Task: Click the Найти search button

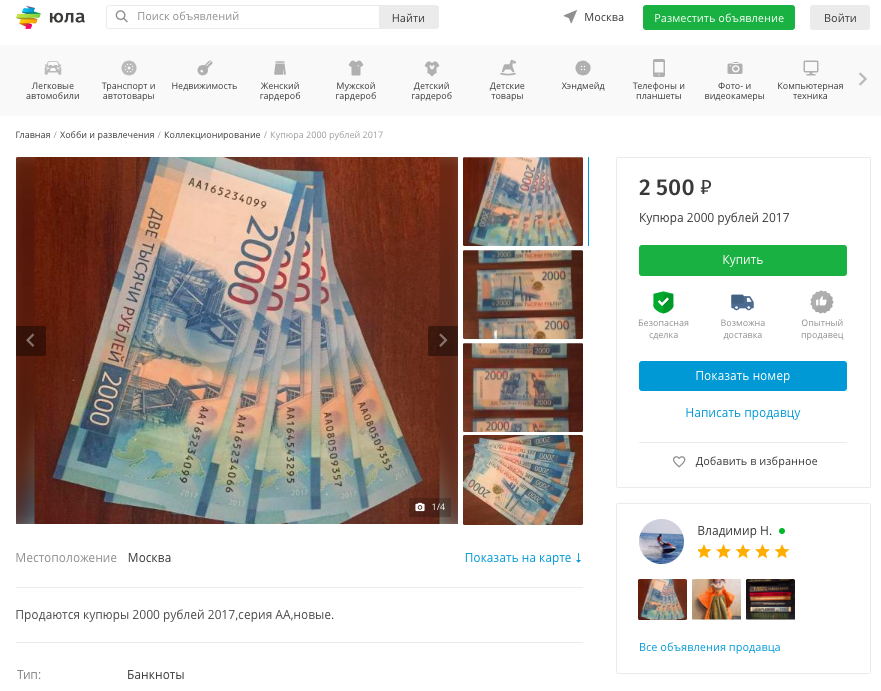Action: (408, 18)
